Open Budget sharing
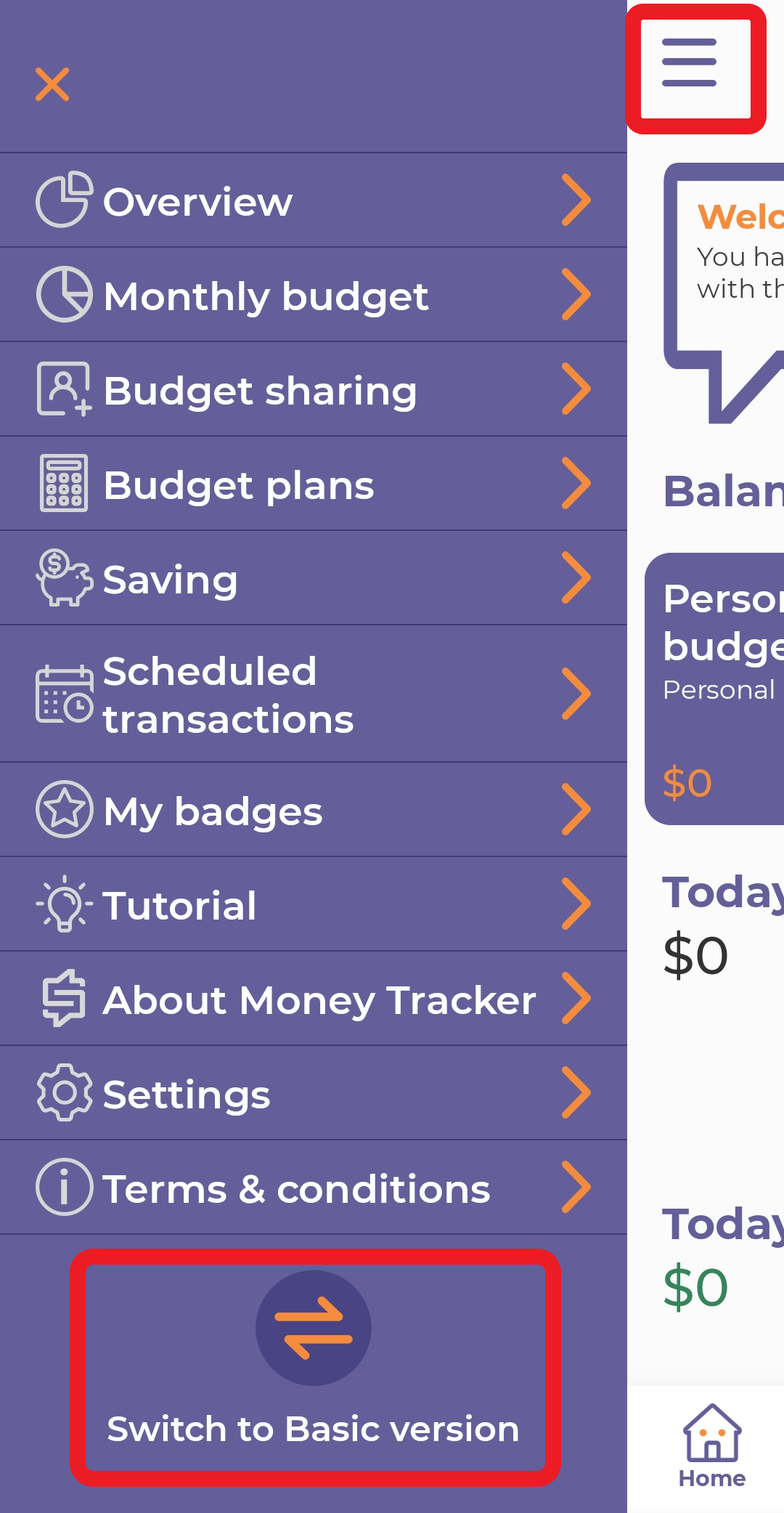The width and height of the screenshot is (784, 1513). tap(312, 389)
